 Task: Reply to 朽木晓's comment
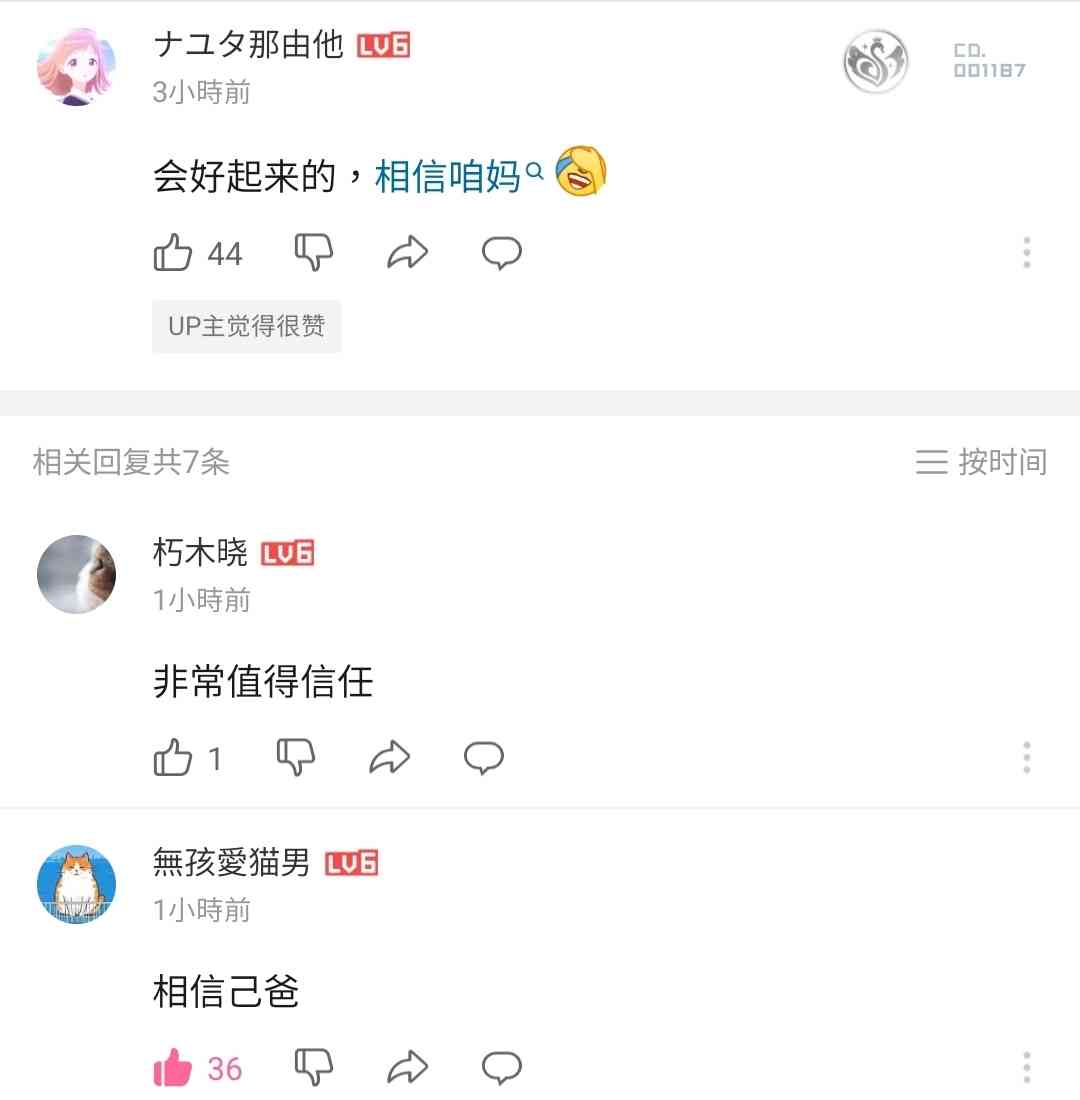484,758
